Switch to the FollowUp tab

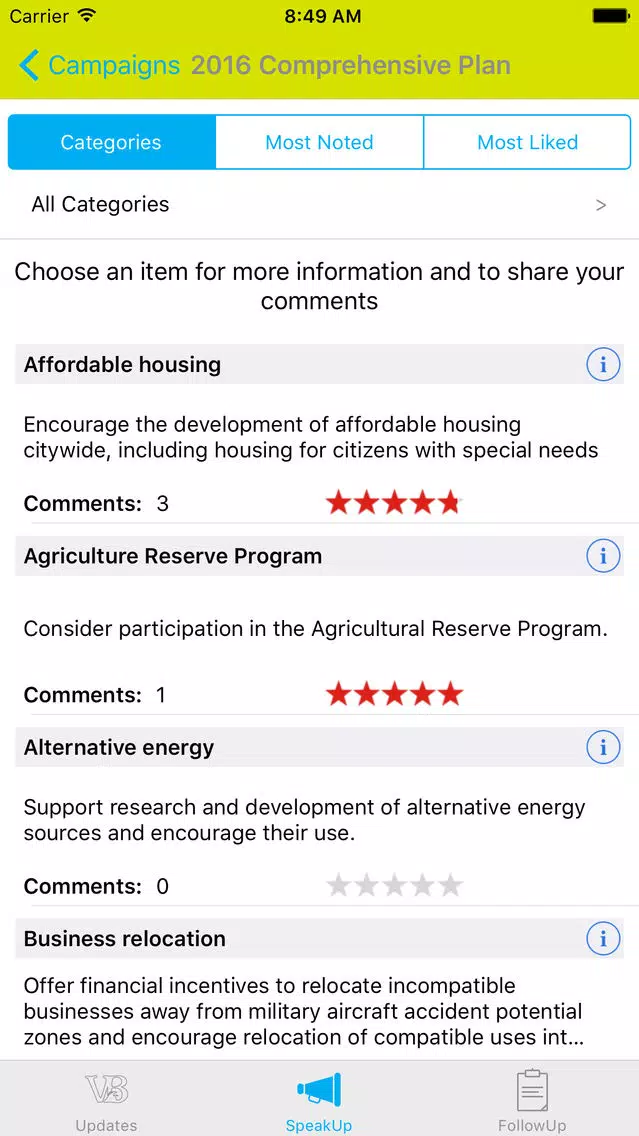532,1100
